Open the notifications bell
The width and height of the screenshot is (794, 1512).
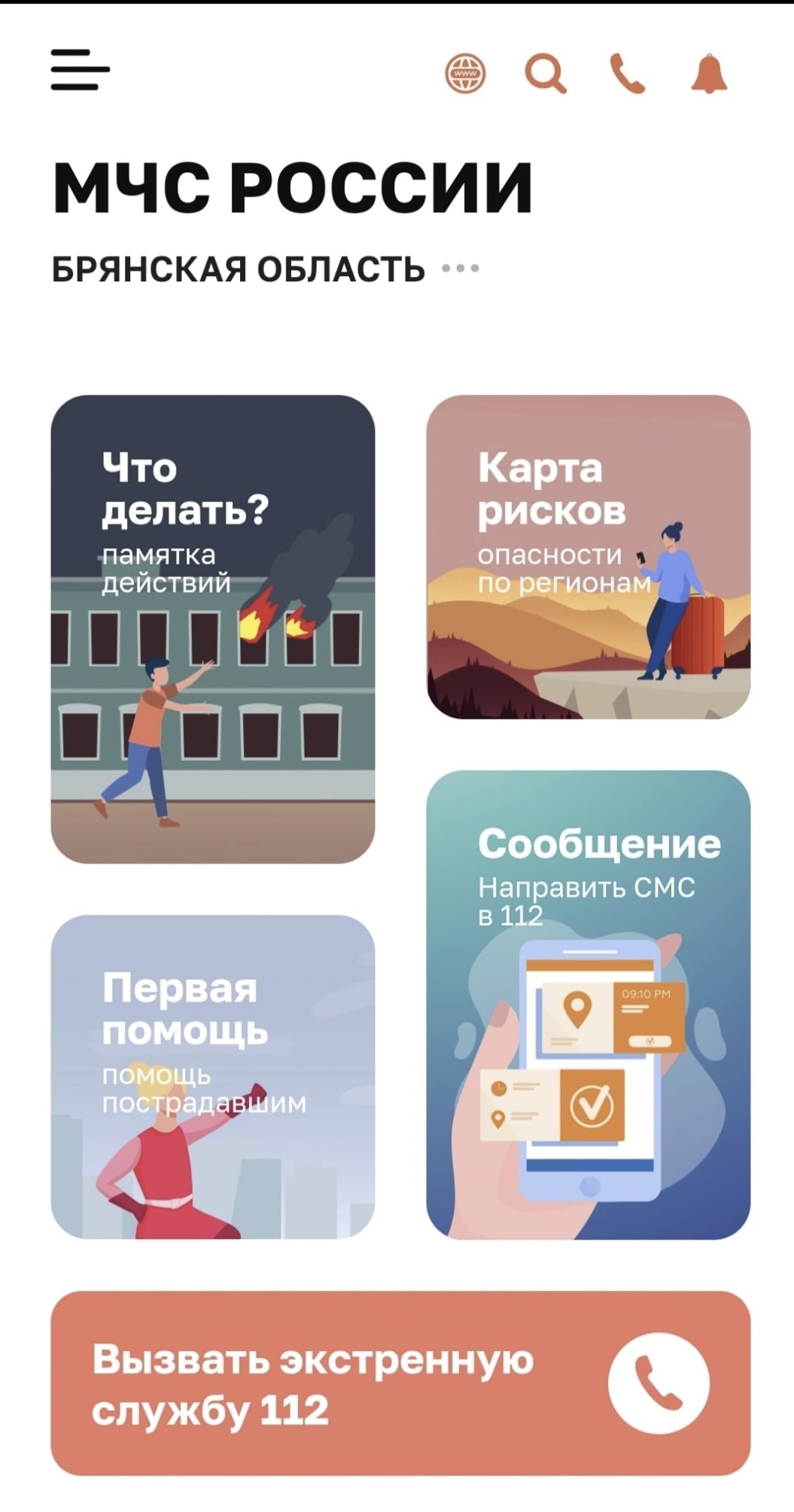tap(709, 74)
